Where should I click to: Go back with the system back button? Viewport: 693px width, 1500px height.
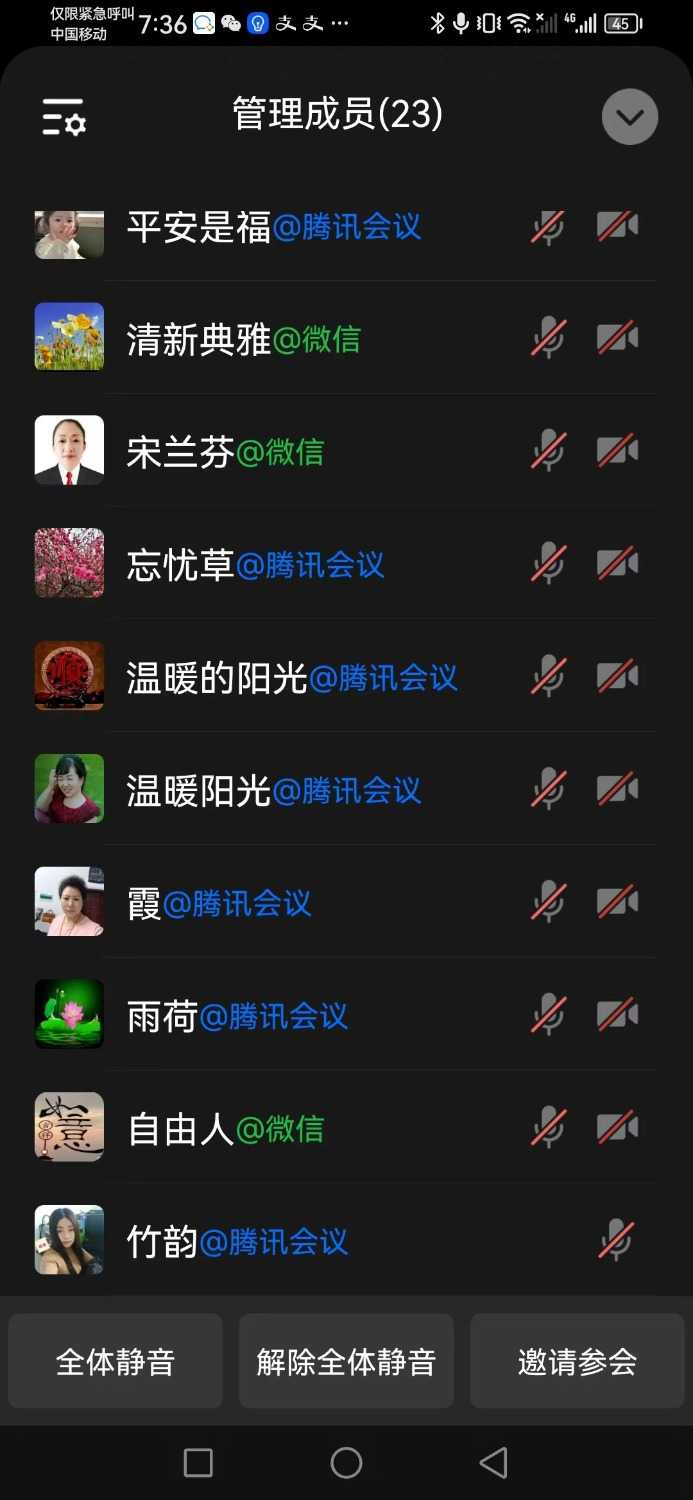pos(493,1462)
